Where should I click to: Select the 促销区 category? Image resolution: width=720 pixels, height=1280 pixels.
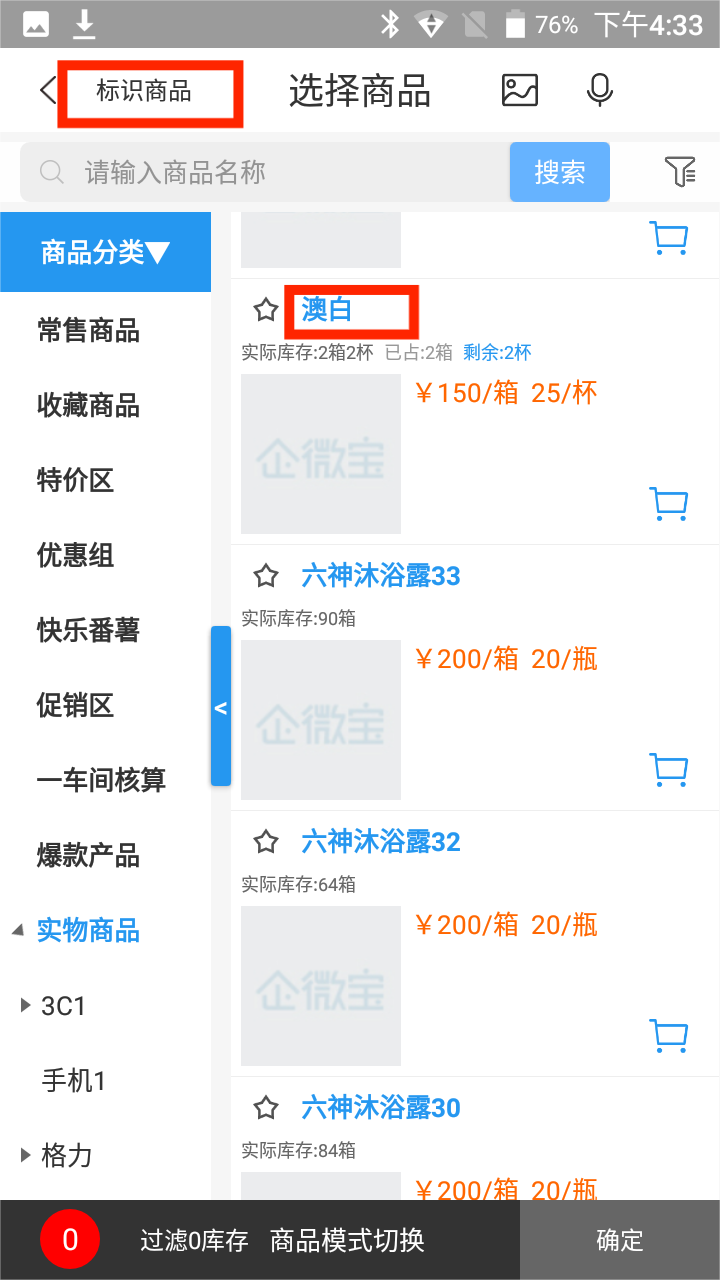click(76, 706)
